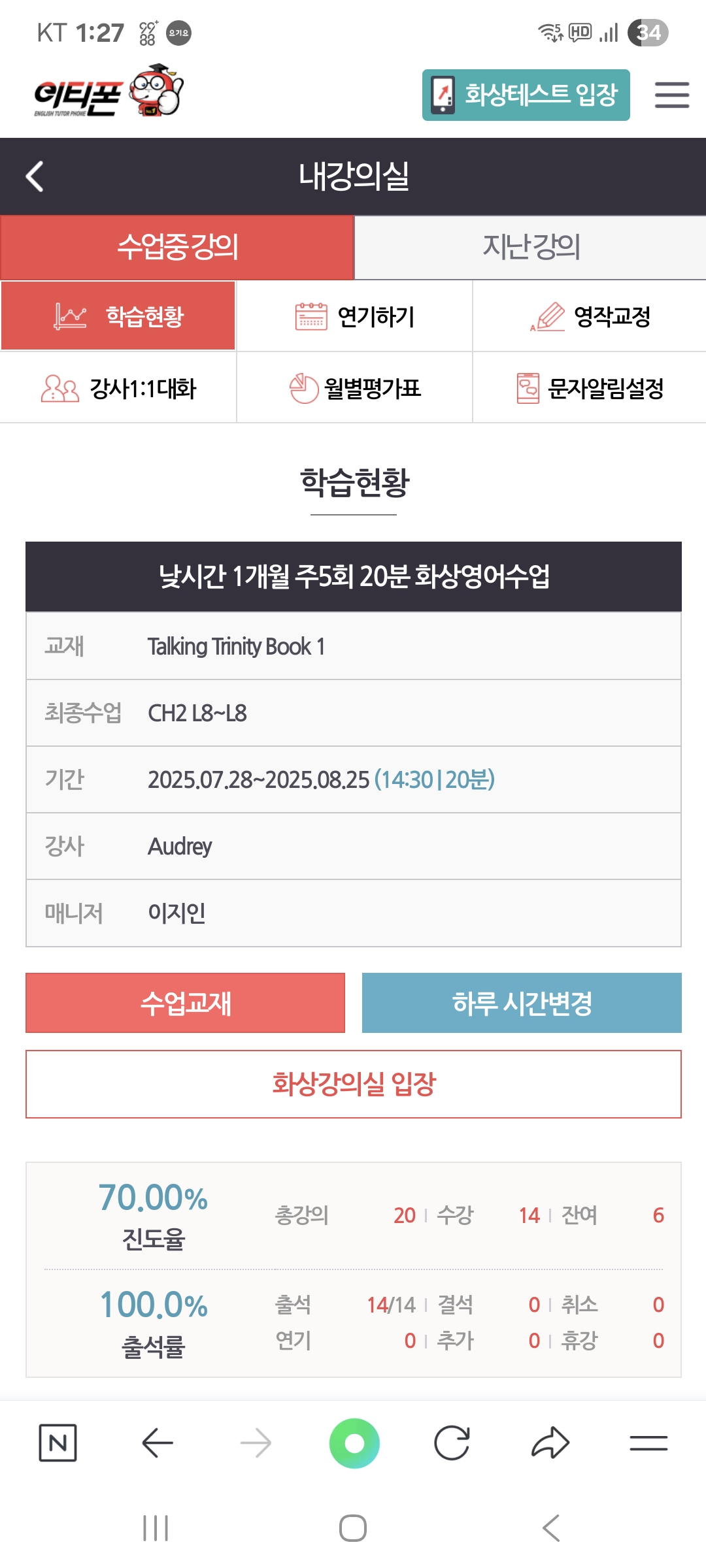Open 문자알림설정 settings
This screenshot has width=706, height=1568.
590,388
